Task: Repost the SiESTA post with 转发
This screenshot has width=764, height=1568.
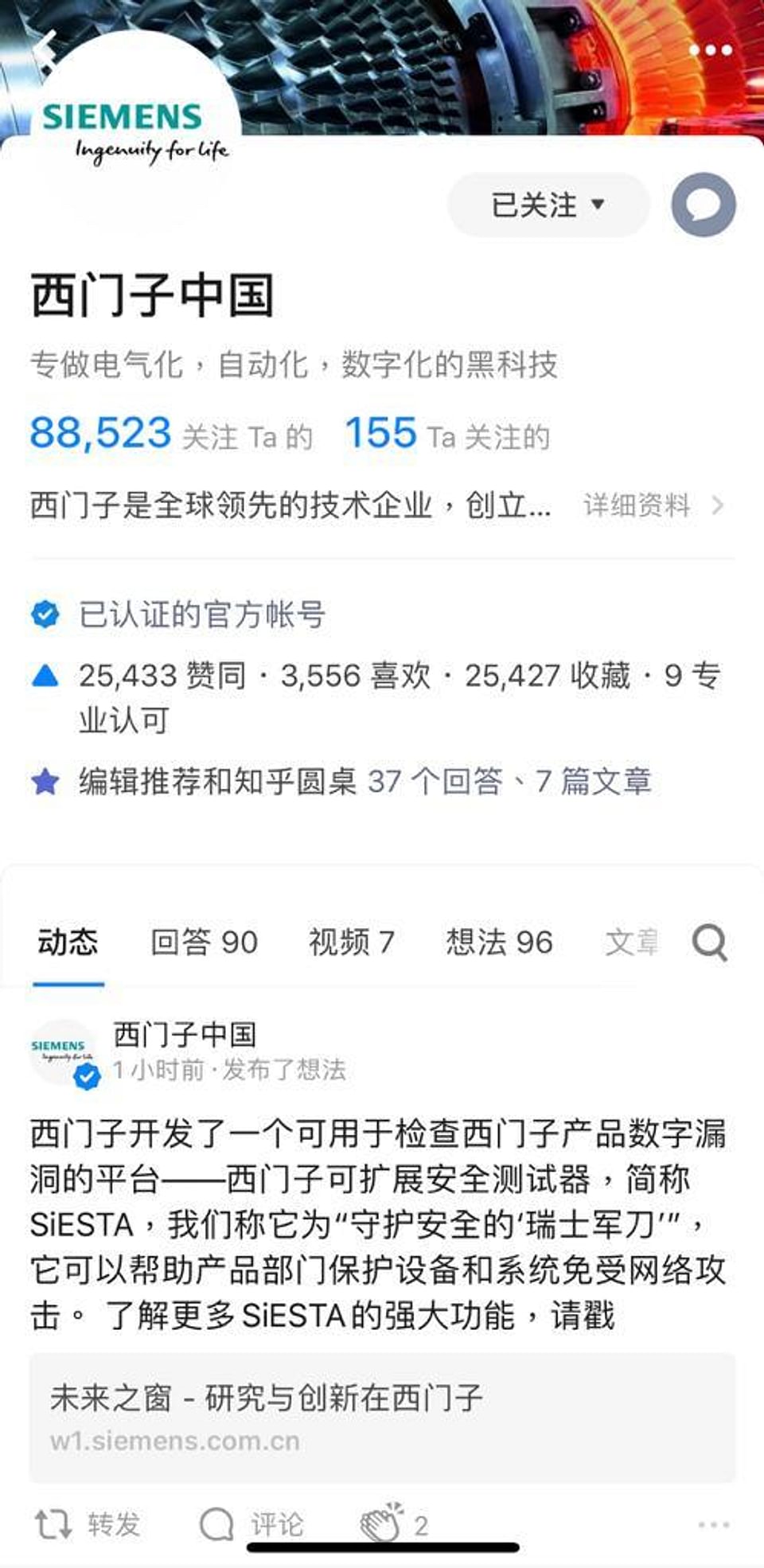Action: (88, 1524)
